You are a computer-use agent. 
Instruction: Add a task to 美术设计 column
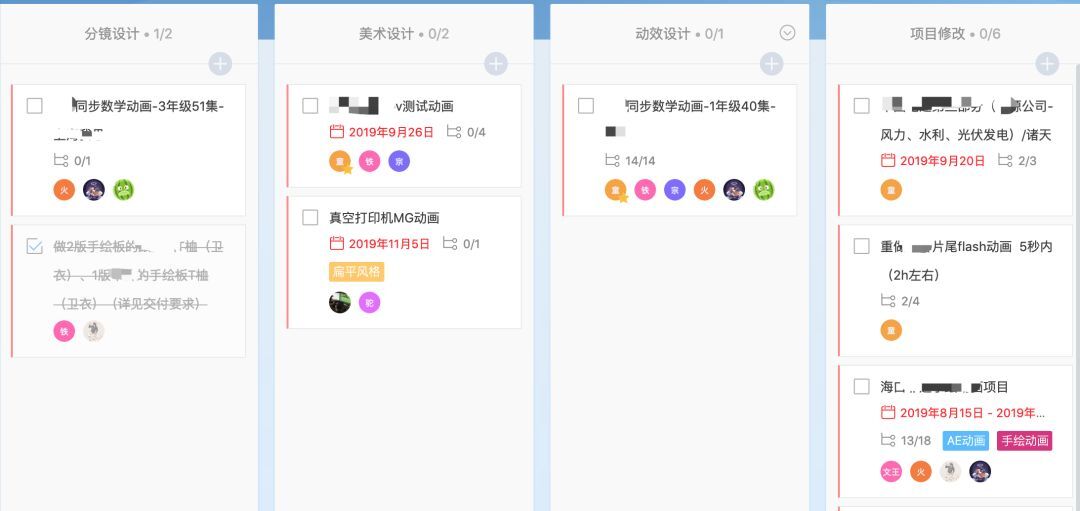pyautogui.click(x=496, y=64)
